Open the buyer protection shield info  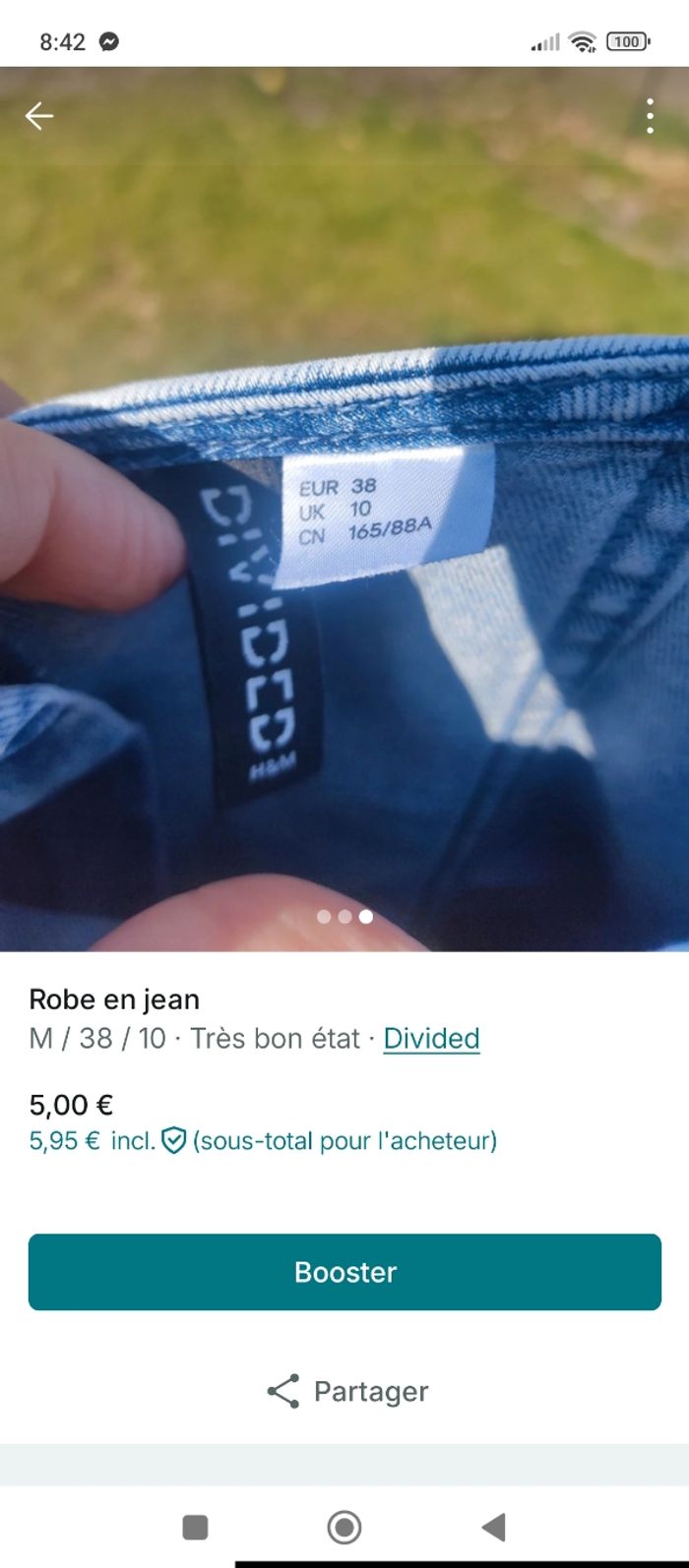(173, 1141)
